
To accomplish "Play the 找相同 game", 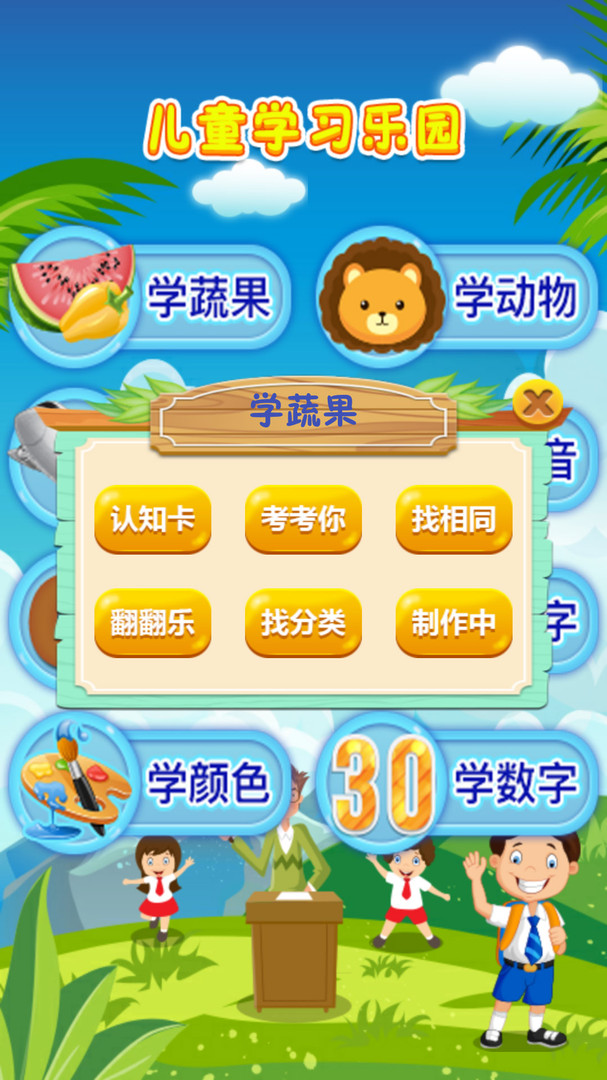I will point(454,520).
